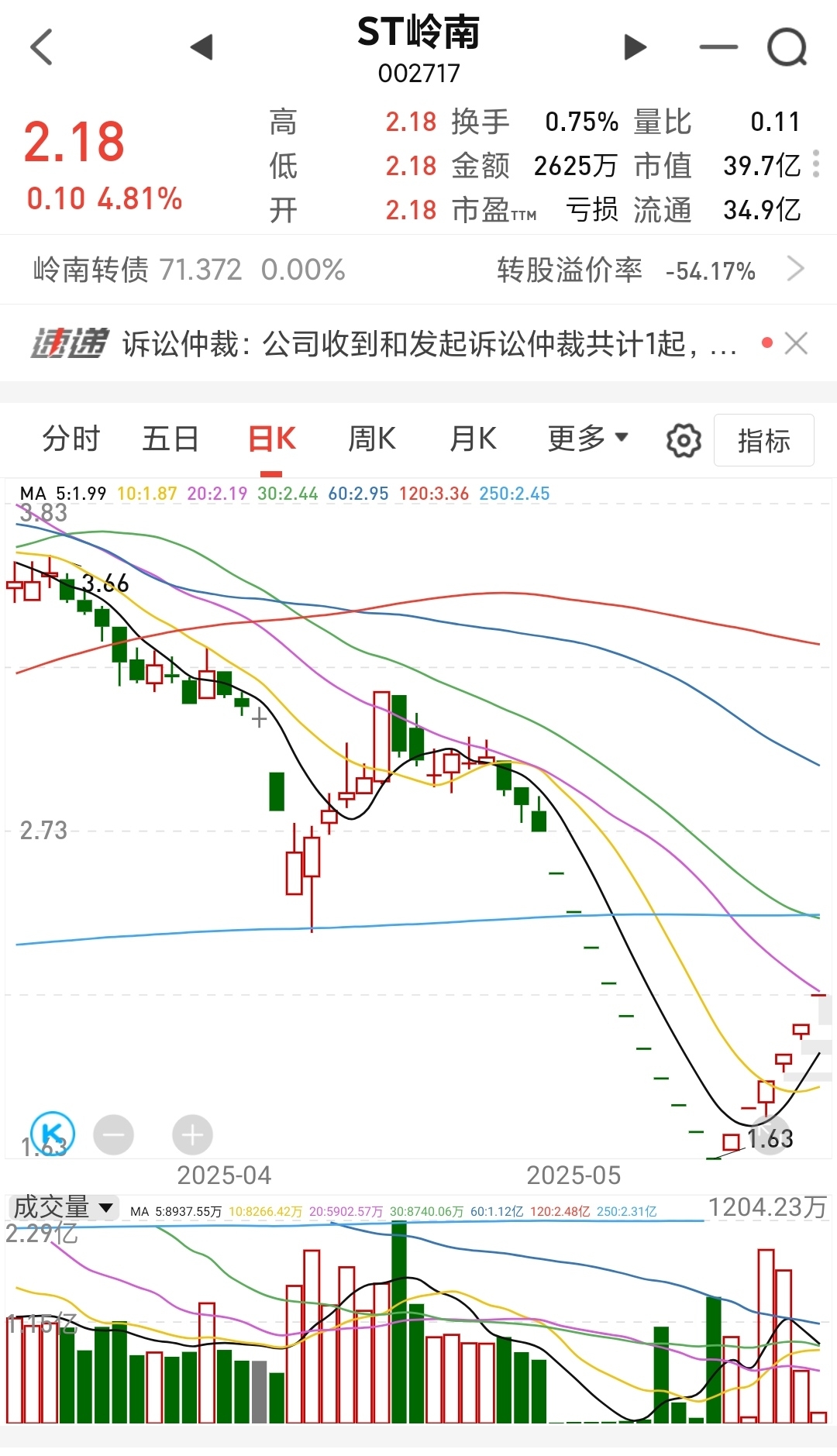Screen dimensions: 837x1456
Task: Open the stock search
Action: coord(787,47)
